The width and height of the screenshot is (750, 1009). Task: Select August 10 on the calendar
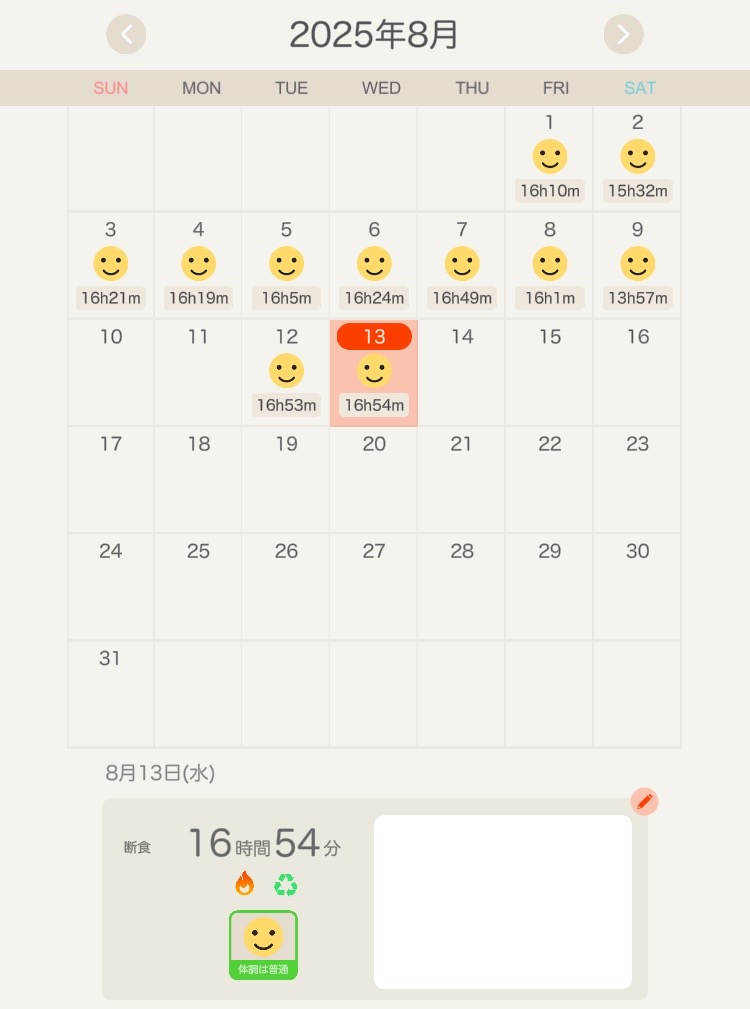coord(110,372)
